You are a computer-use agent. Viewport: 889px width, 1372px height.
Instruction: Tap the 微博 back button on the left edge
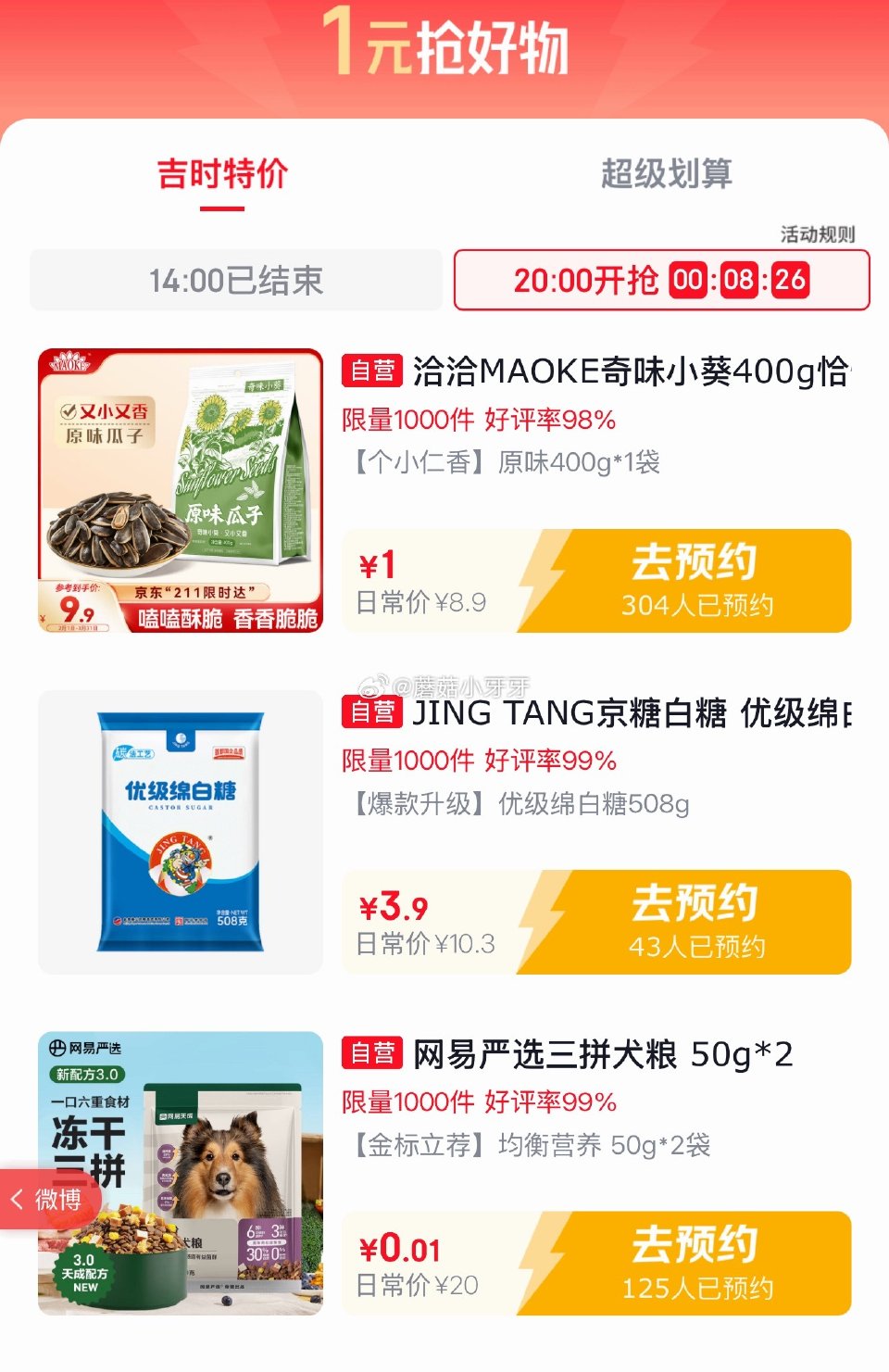point(44,1198)
